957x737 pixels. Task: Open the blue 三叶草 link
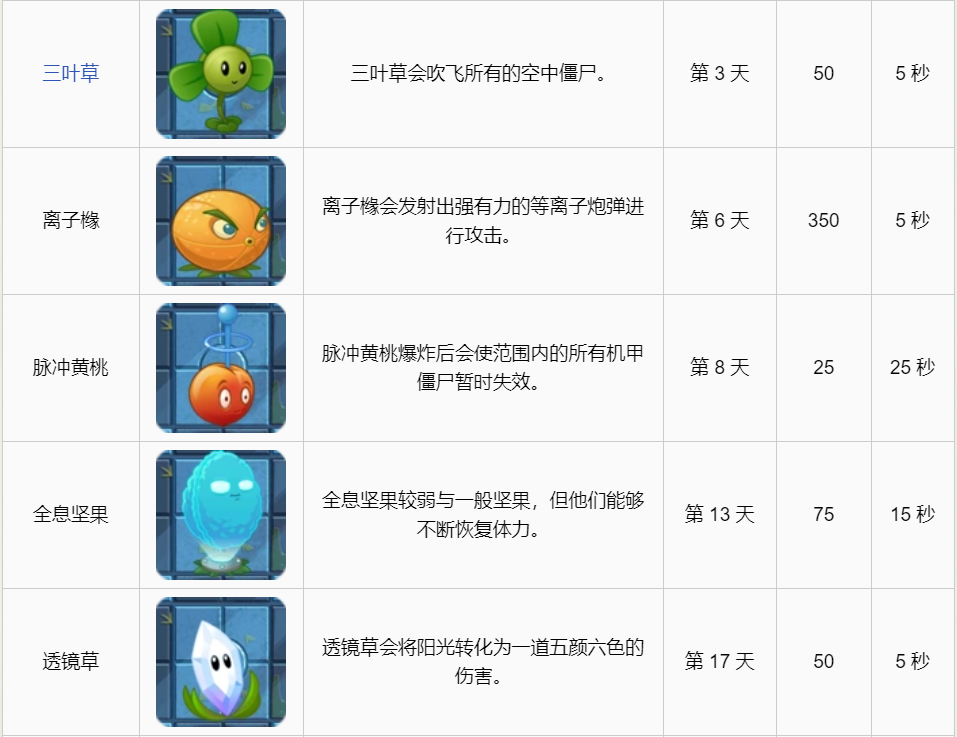tap(71, 74)
